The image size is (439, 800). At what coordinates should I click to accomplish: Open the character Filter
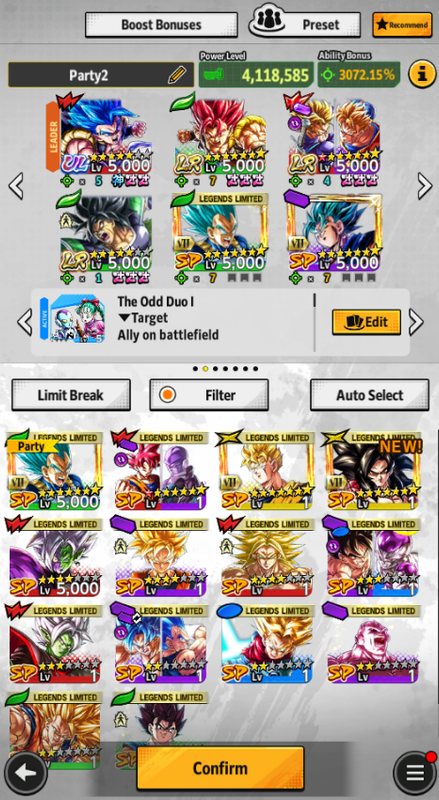click(209, 395)
